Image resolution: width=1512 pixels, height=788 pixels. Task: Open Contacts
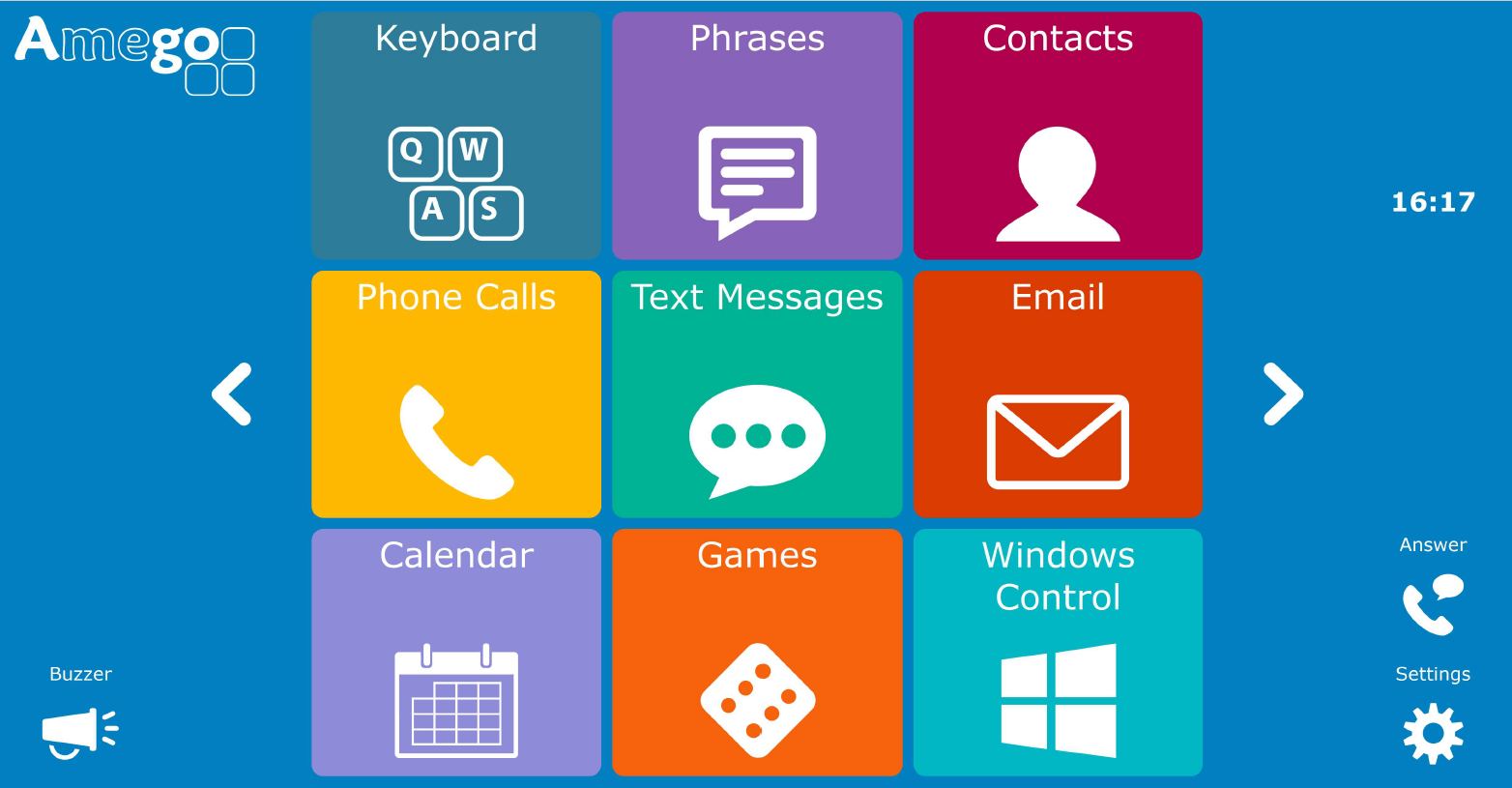click(1058, 135)
